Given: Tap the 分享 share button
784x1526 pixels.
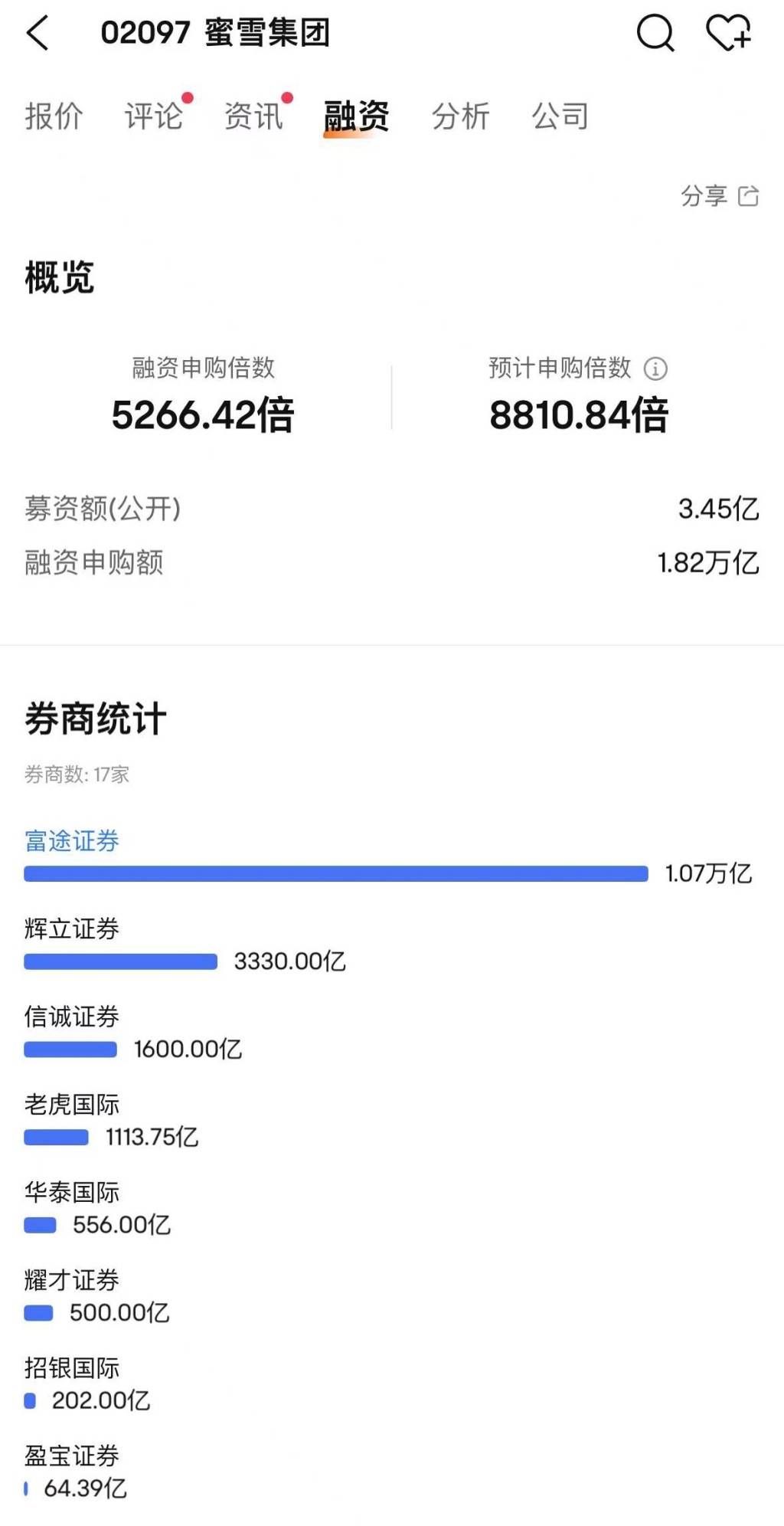Looking at the screenshot, I should 720,196.
